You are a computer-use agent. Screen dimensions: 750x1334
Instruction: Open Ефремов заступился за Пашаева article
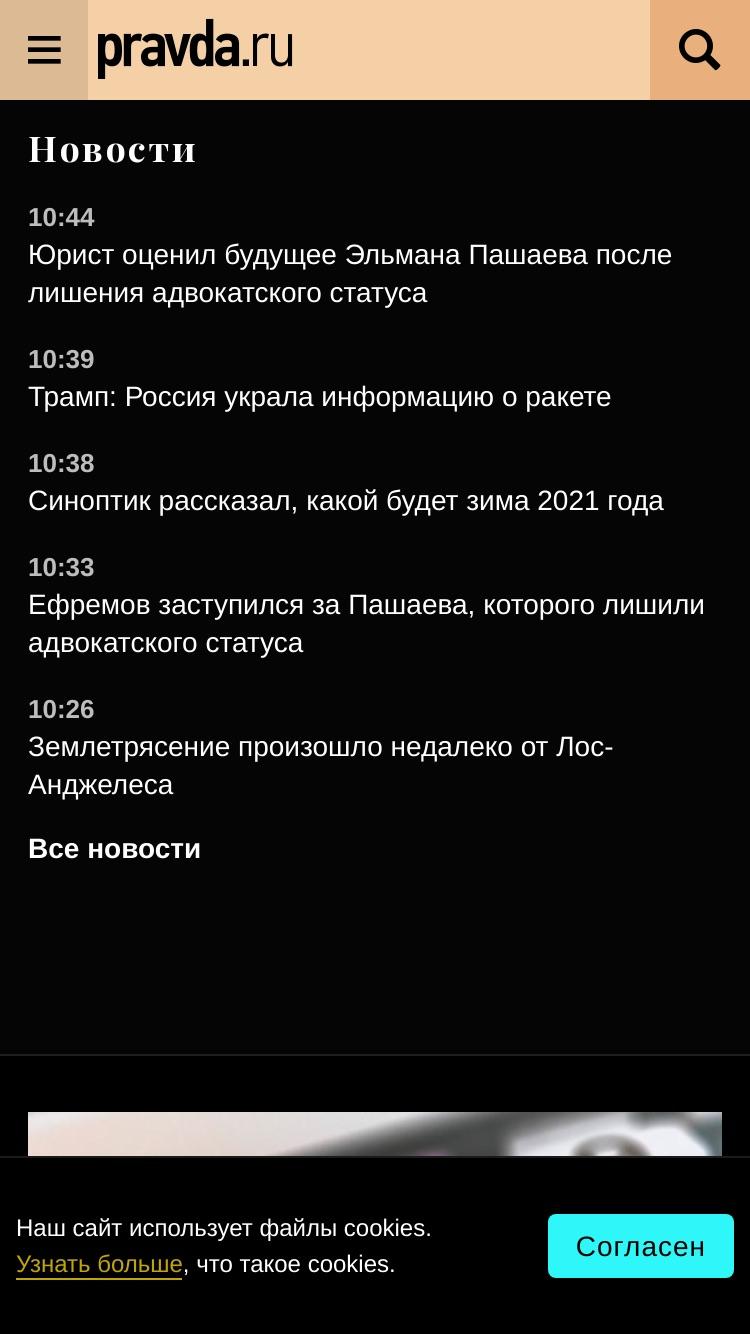(x=366, y=623)
